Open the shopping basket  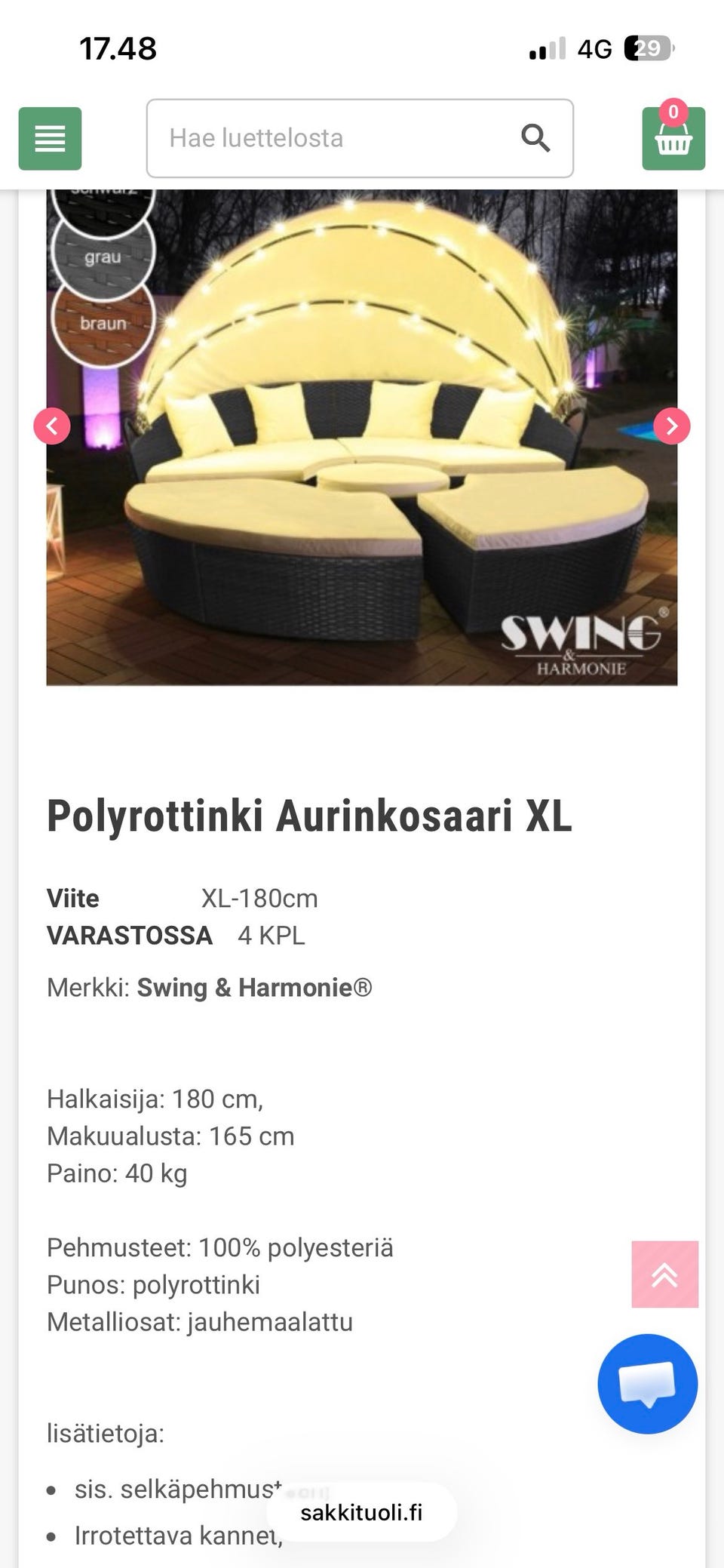673,138
